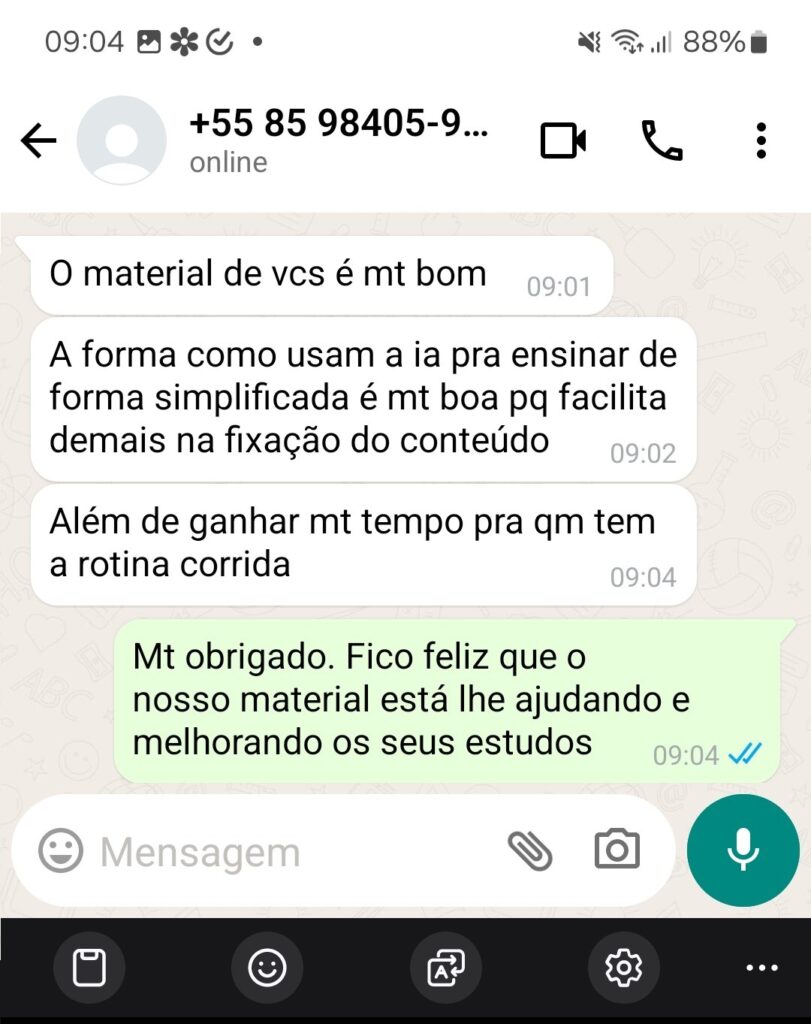The height and width of the screenshot is (1024, 811).
Task: Open the emoji picker in message box
Action: click(61, 851)
